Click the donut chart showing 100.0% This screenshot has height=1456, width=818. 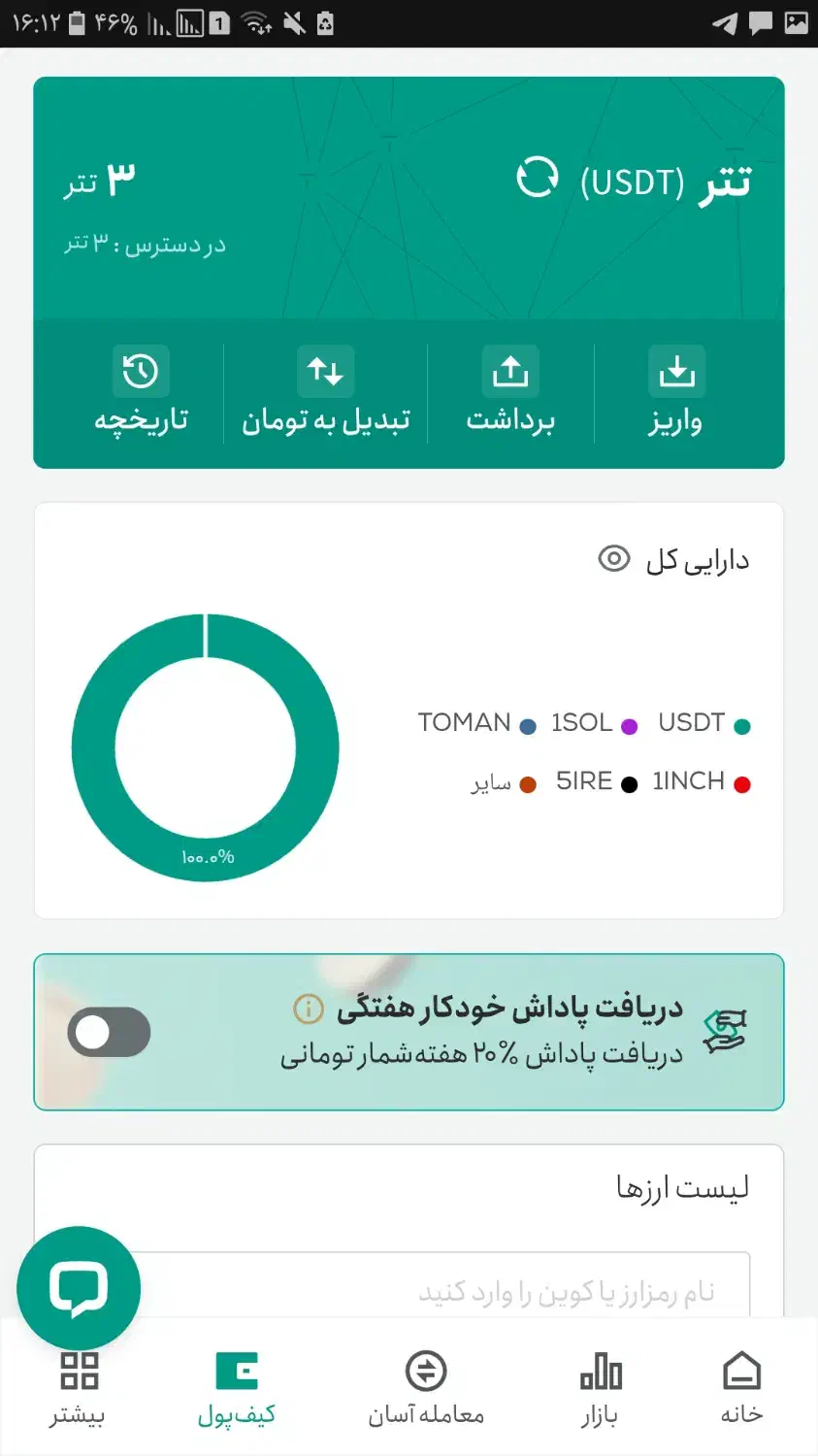point(206,745)
